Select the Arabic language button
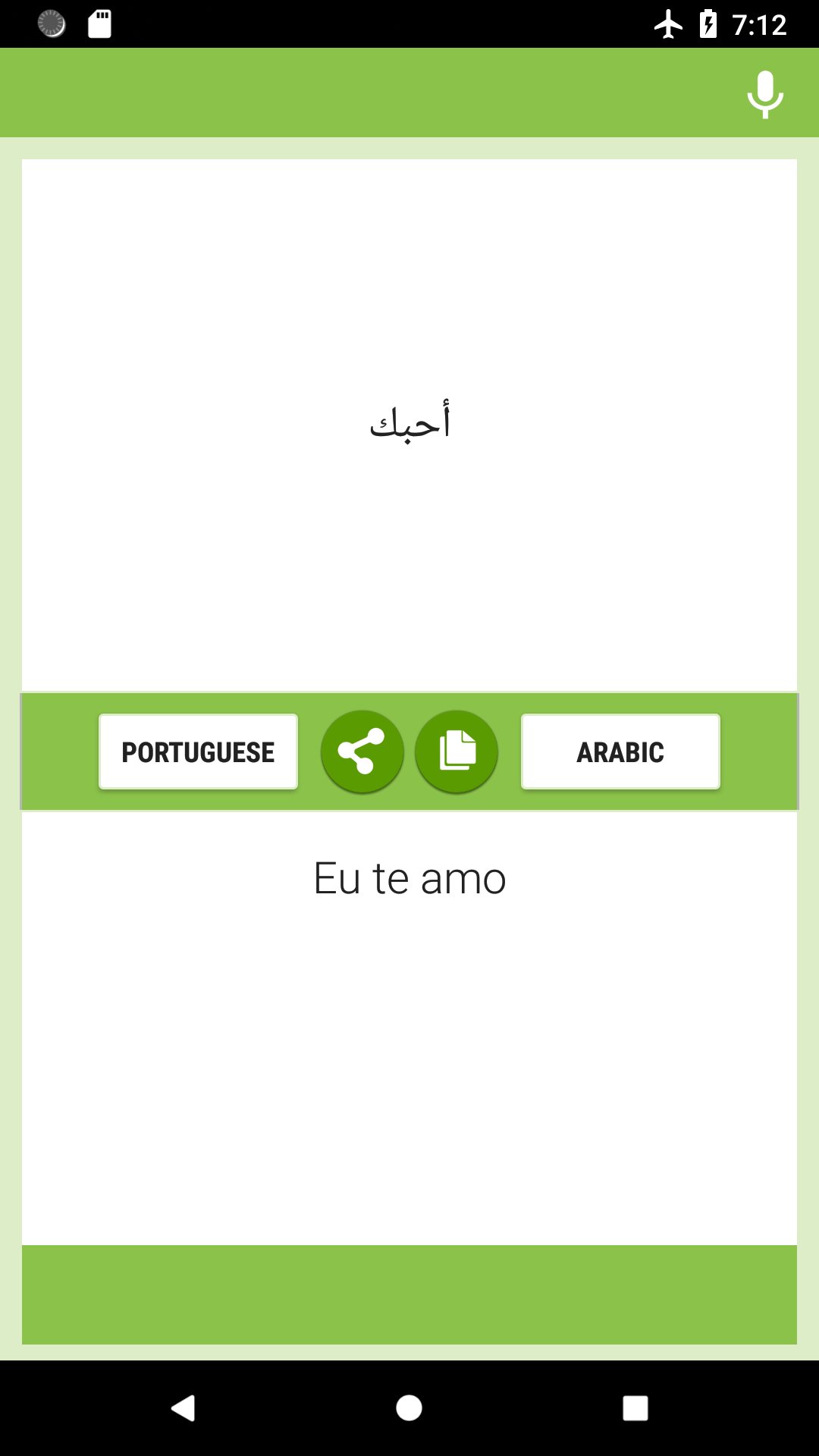 [x=620, y=752]
